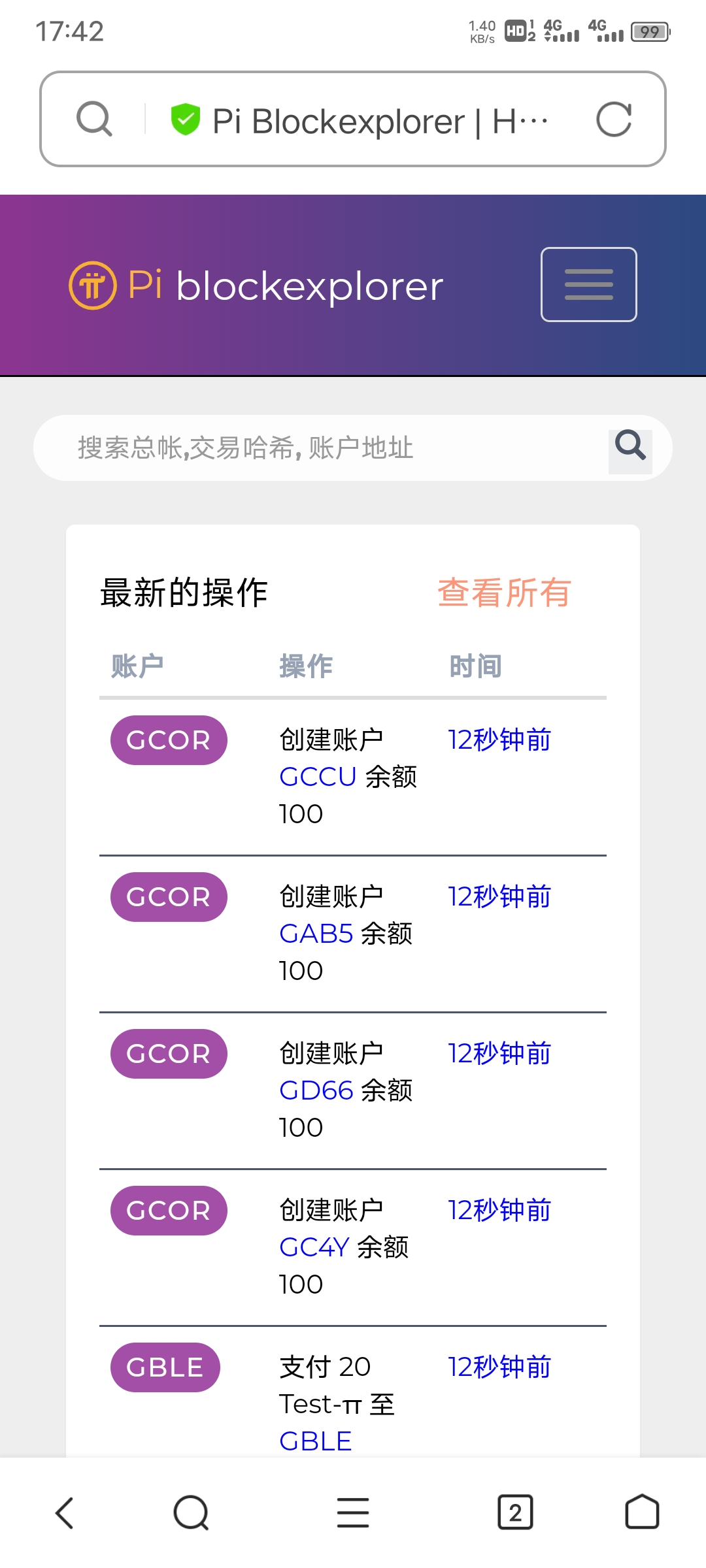706x1568 pixels.
Task: Open 查看所有 to view all operations
Action: point(504,593)
